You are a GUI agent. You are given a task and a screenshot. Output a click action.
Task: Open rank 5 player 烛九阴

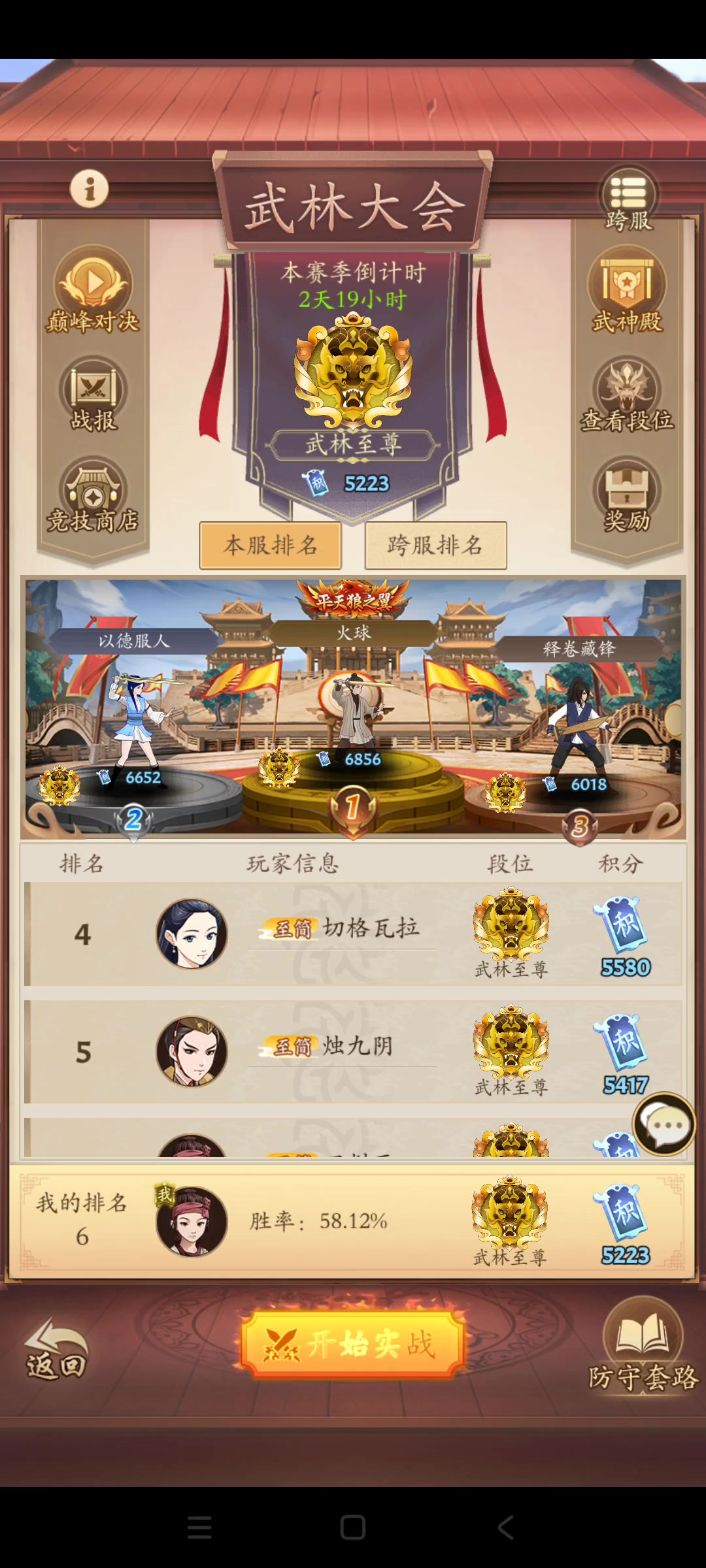pos(353,1051)
